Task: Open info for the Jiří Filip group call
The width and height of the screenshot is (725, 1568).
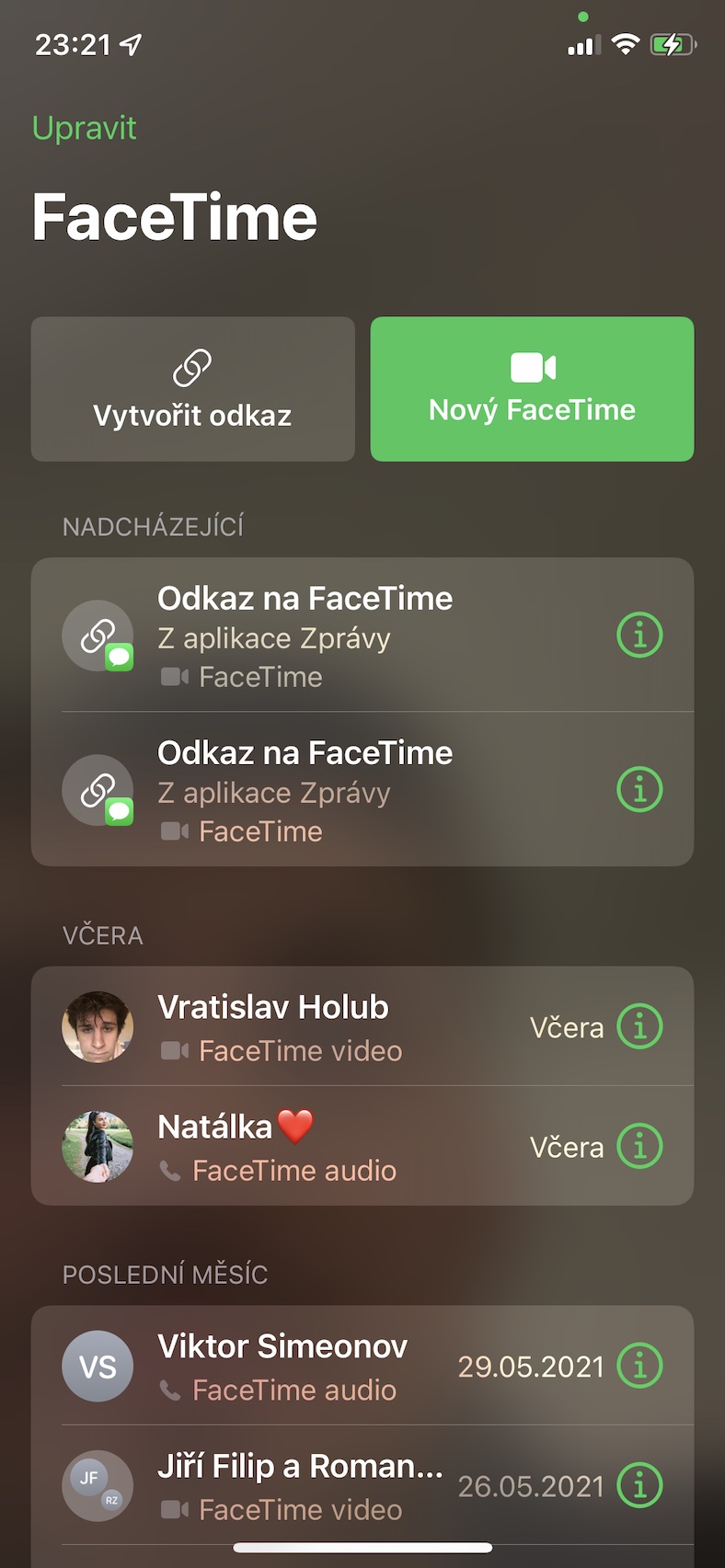Action: pyautogui.click(x=639, y=1485)
